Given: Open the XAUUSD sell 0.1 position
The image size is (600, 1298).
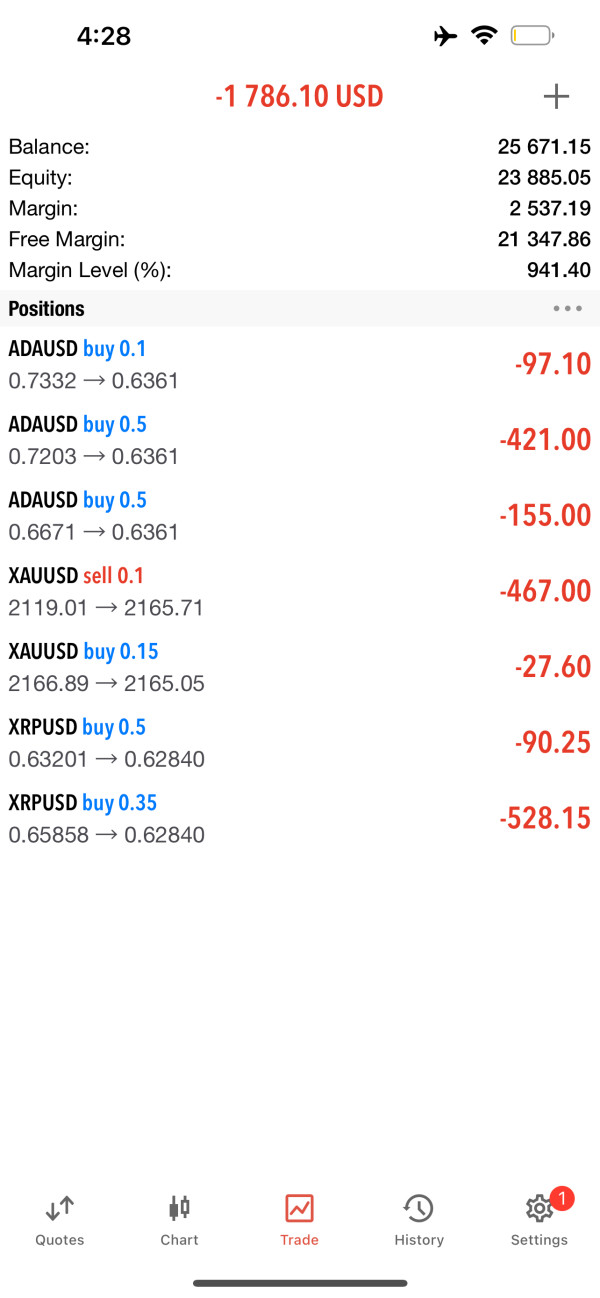Looking at the screenshot, I should 300,592.
